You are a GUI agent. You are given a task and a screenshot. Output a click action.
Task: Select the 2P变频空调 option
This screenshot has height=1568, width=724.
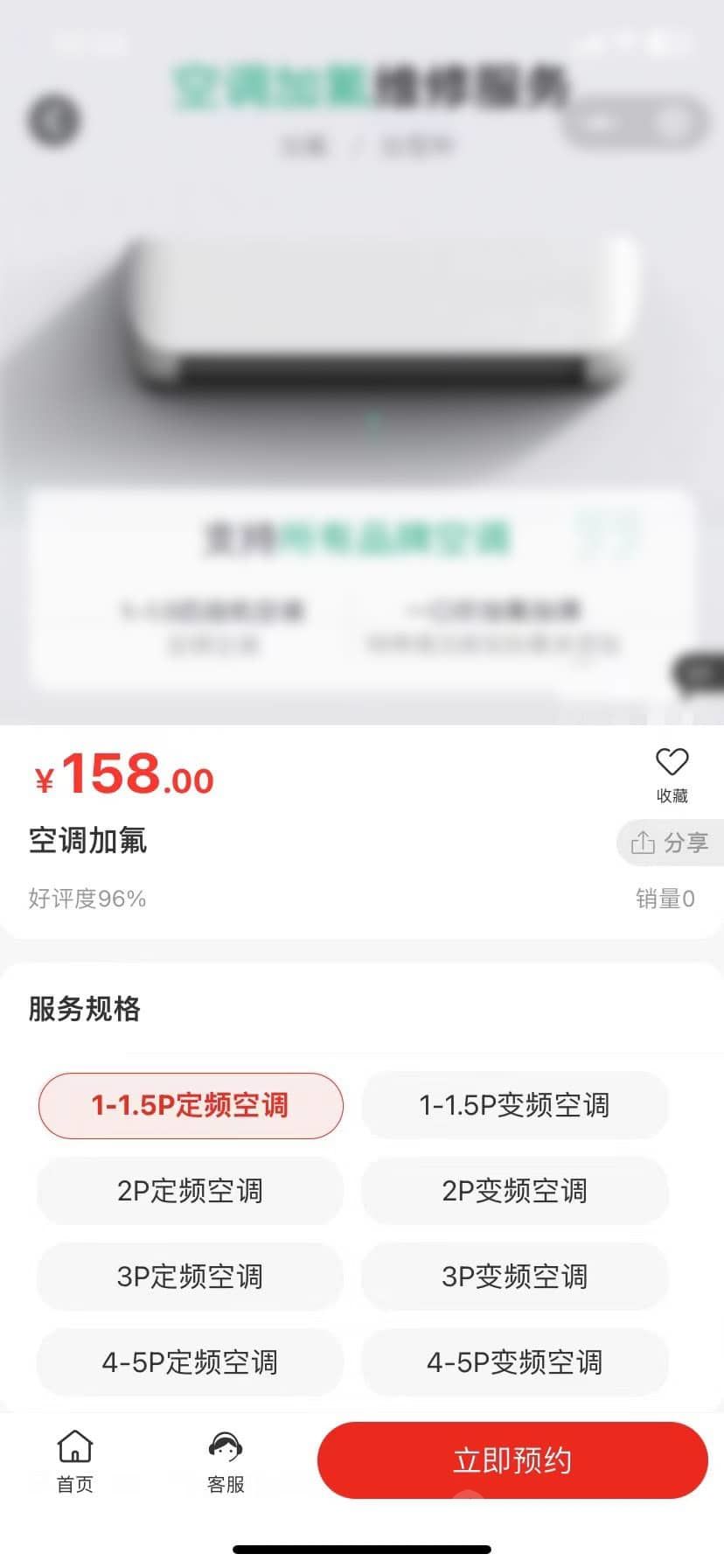pos(514,1191)
